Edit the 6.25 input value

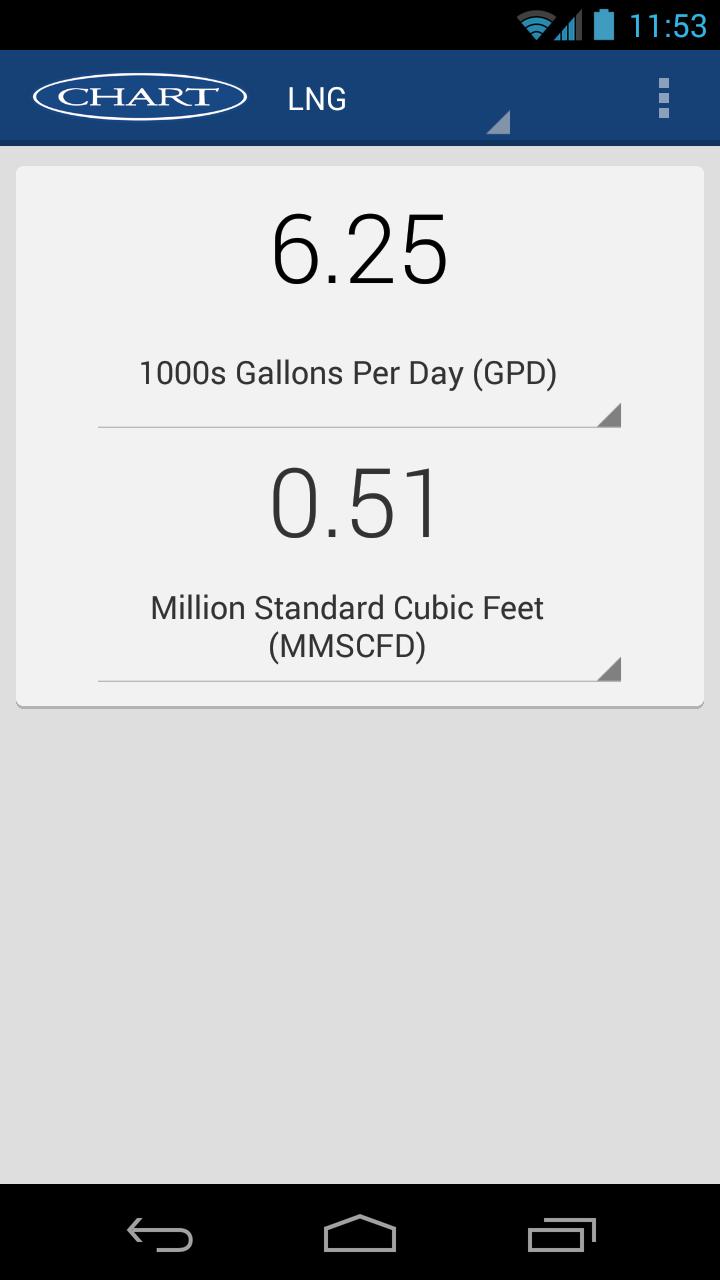pyautogui.click(x=359, y=251)
